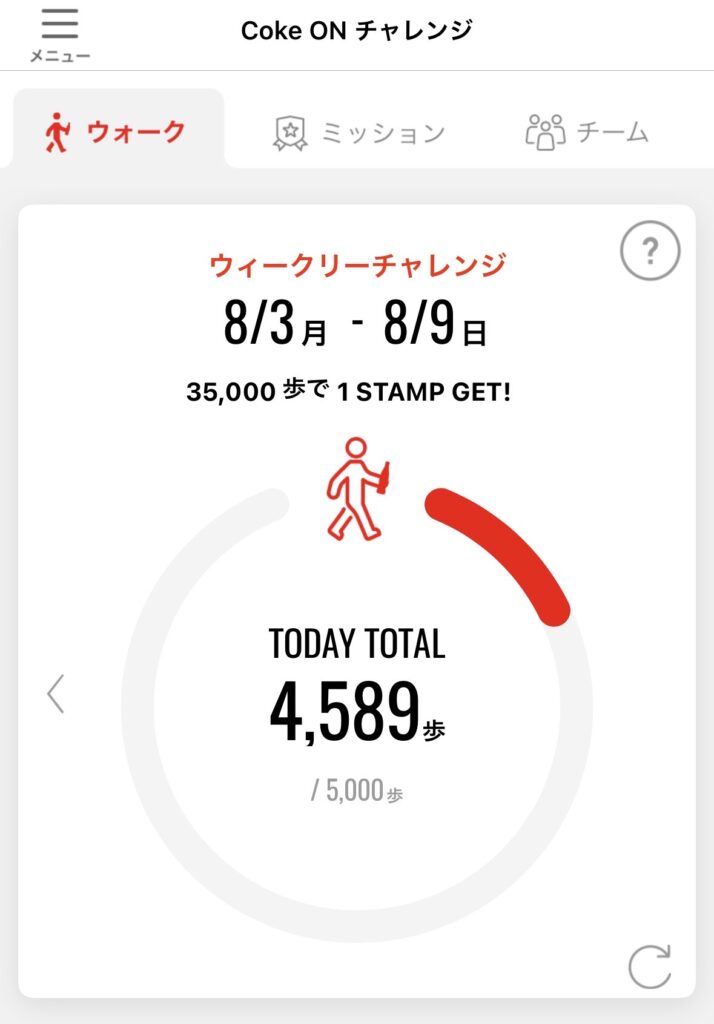The width and height of the screenshot is (714, 1024).
Task: Open the メニュー hamburger menu
Action: (60, 36)
